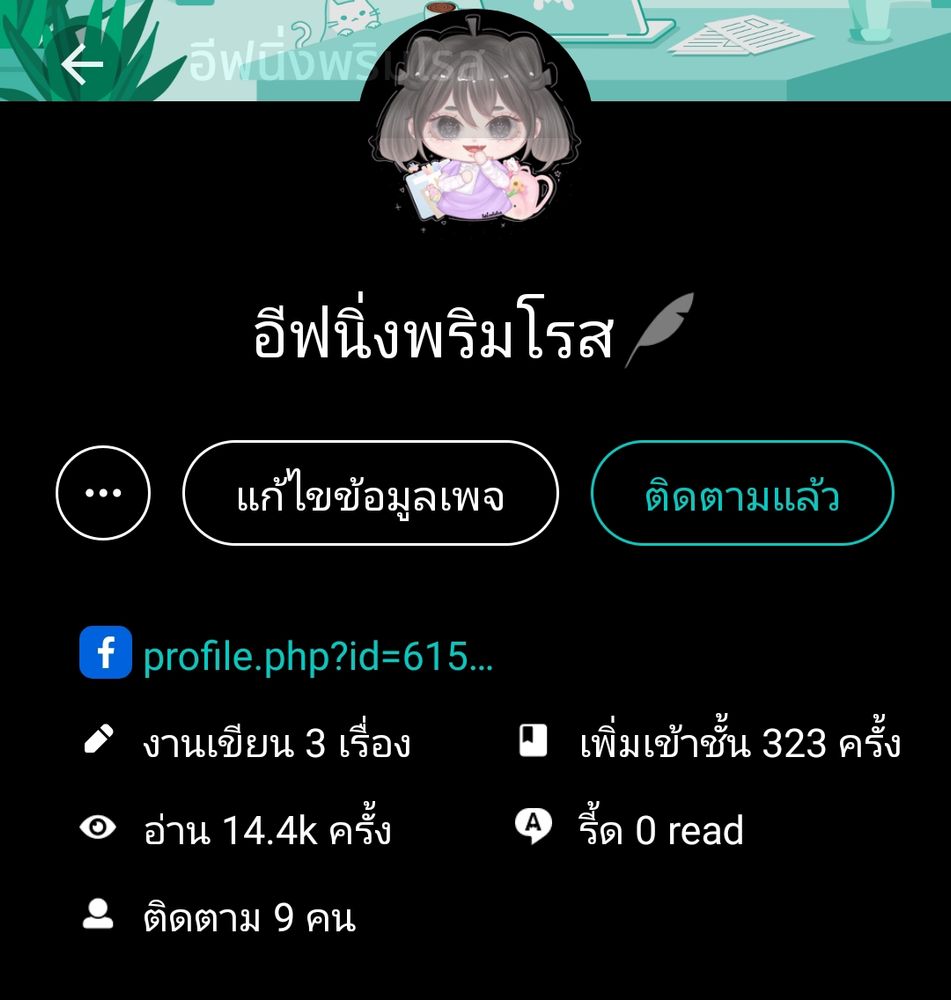This screenshot has height=1000, width=951.
Task: Go back using the top arrow
Action: [82, 65]
